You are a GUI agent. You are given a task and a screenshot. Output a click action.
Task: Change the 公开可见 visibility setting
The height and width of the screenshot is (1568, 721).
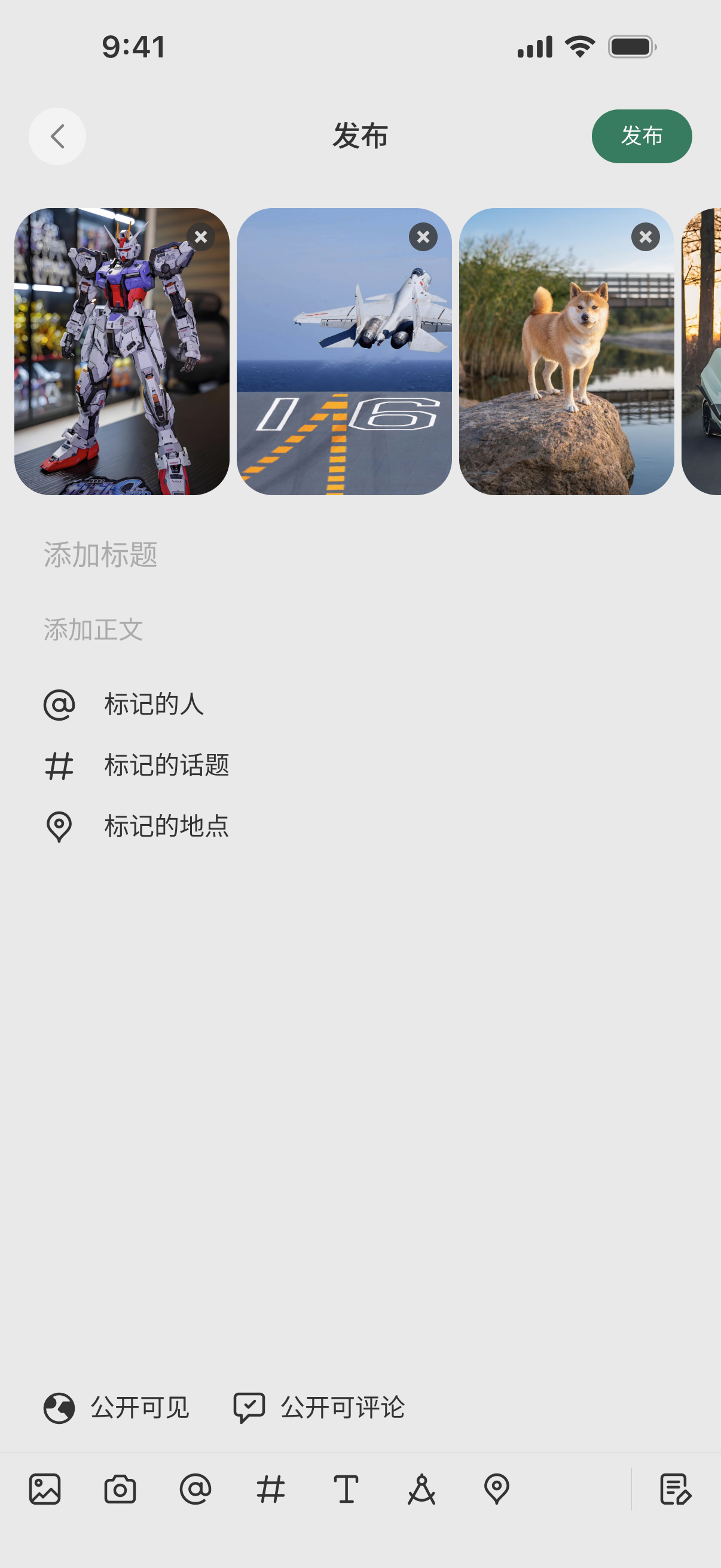coord(117,1407)
